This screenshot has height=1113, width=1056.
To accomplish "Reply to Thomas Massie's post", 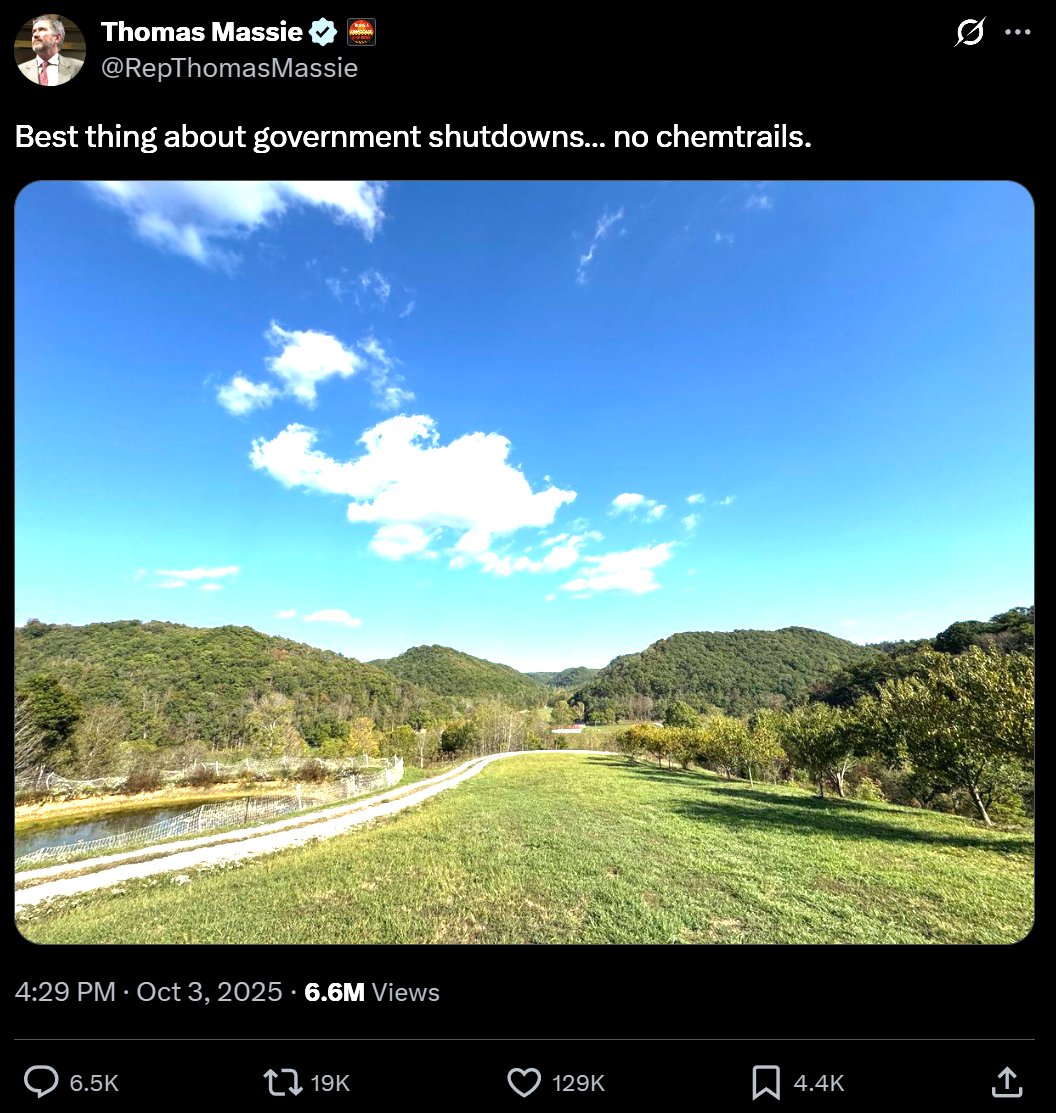I will (x=42, y=1082).
